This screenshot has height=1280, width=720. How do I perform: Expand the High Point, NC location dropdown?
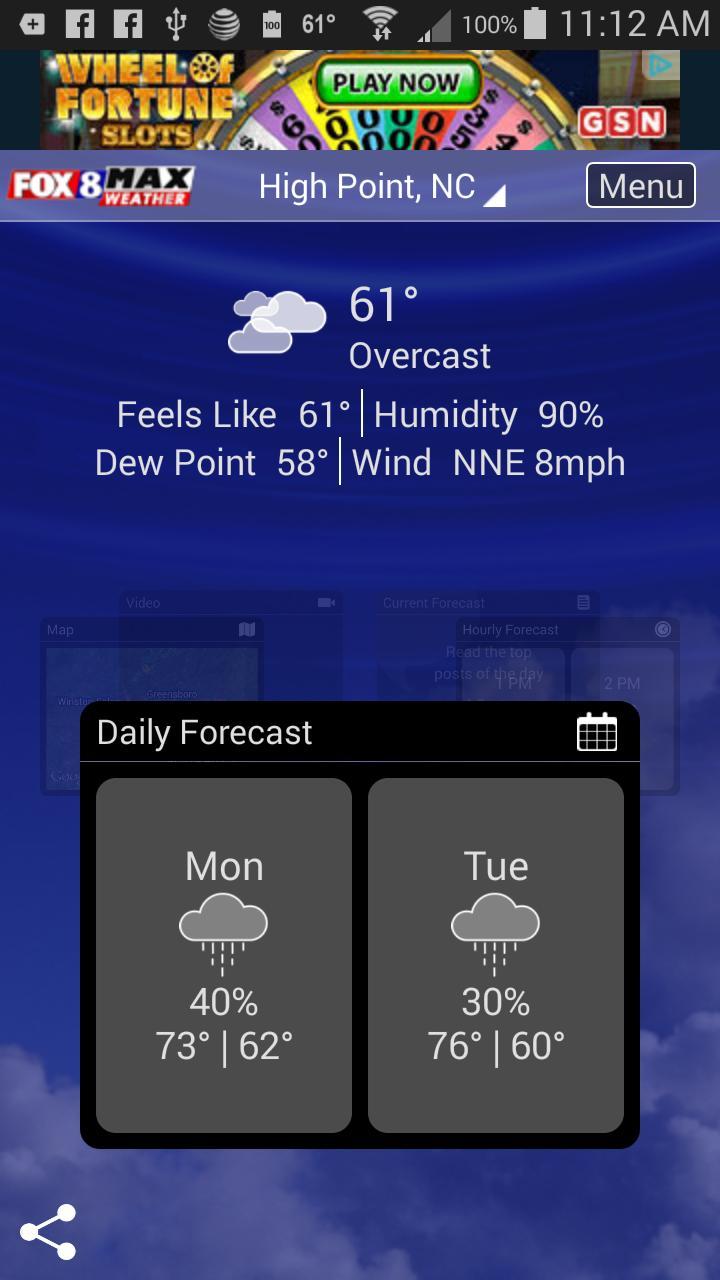[x=380, y=186]
